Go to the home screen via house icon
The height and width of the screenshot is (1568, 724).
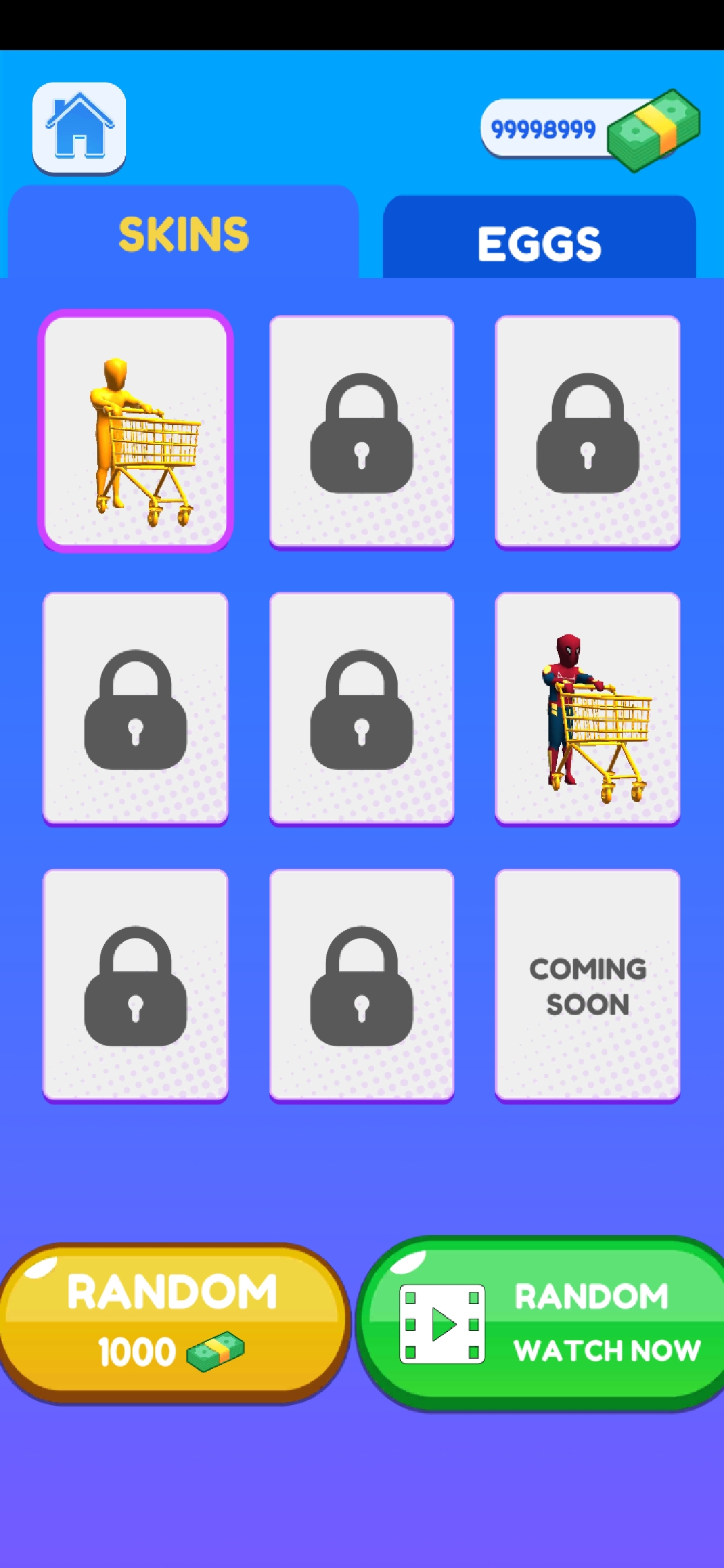point(79,127)
